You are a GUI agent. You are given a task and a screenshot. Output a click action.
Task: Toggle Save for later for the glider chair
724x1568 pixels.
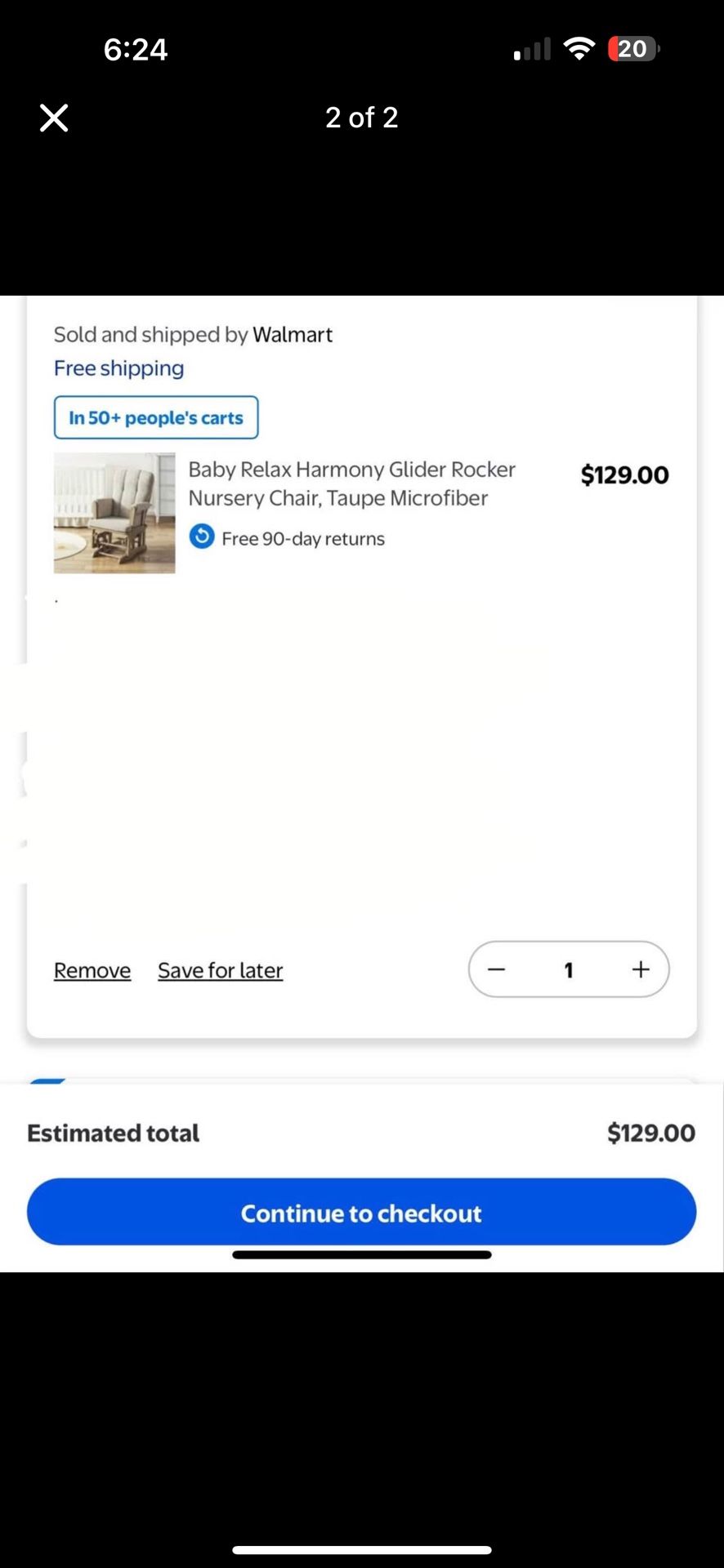tap(220, 970)
